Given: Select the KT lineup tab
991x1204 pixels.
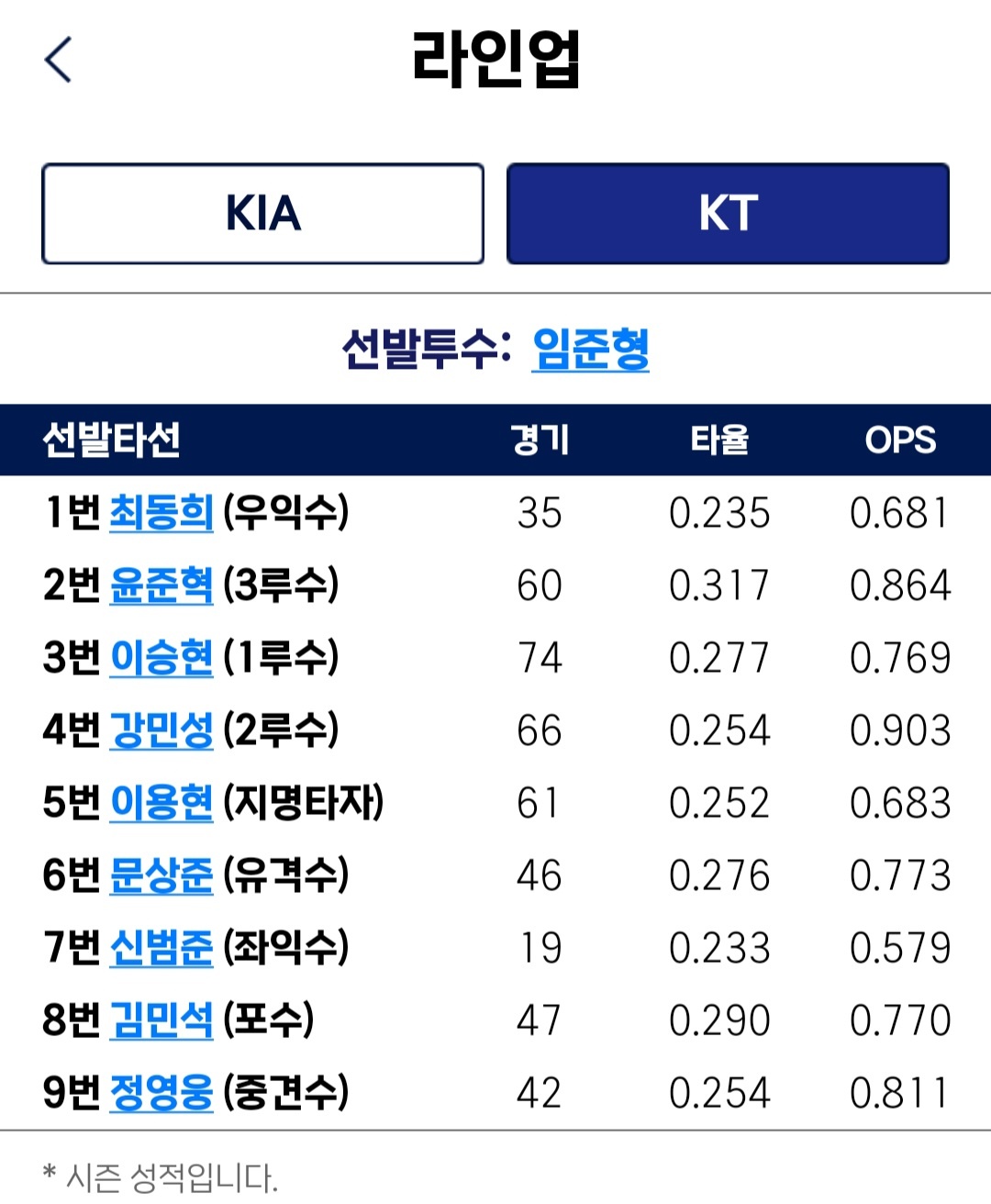Looking at the screenshot, I should point(728,214).
